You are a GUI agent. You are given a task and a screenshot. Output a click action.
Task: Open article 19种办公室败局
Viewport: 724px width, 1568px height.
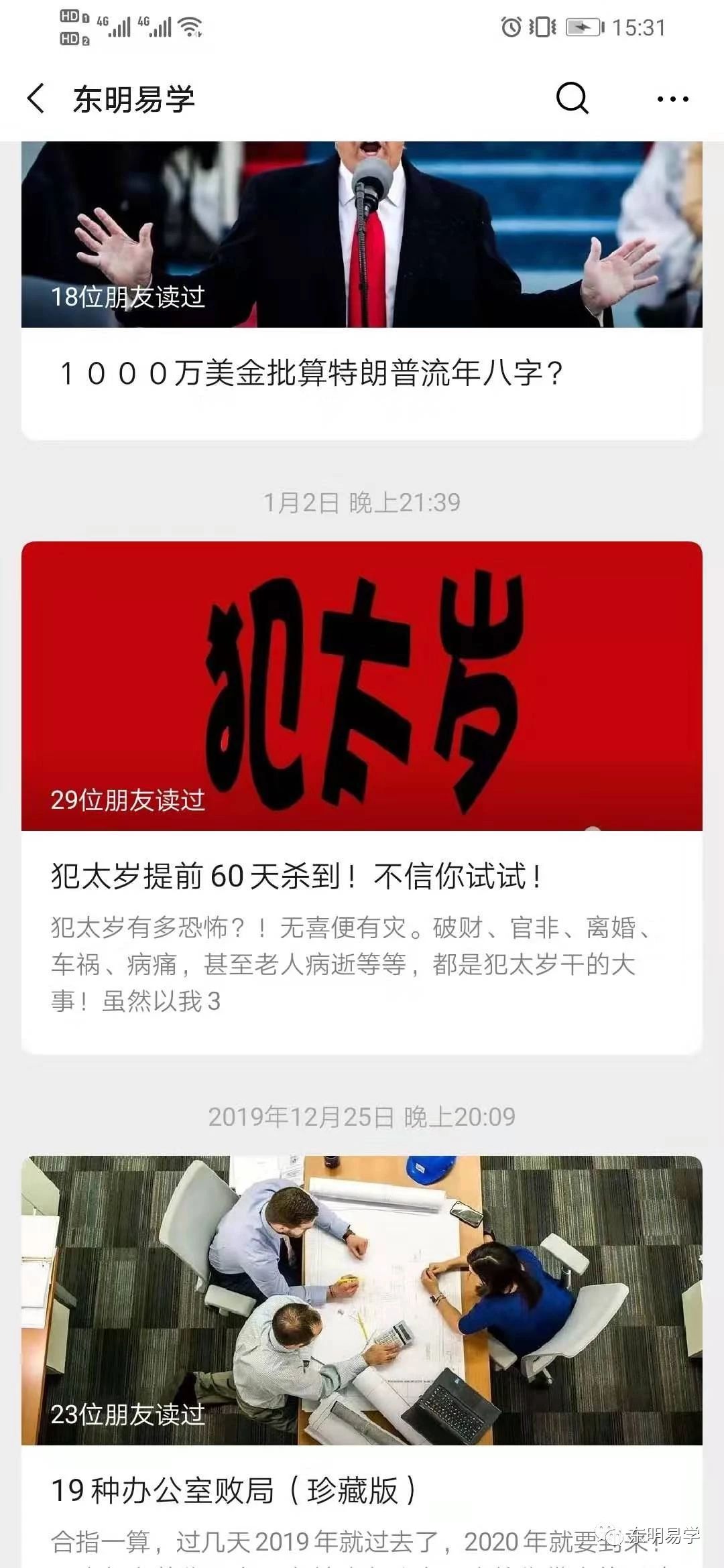[x=235, y=1491]
